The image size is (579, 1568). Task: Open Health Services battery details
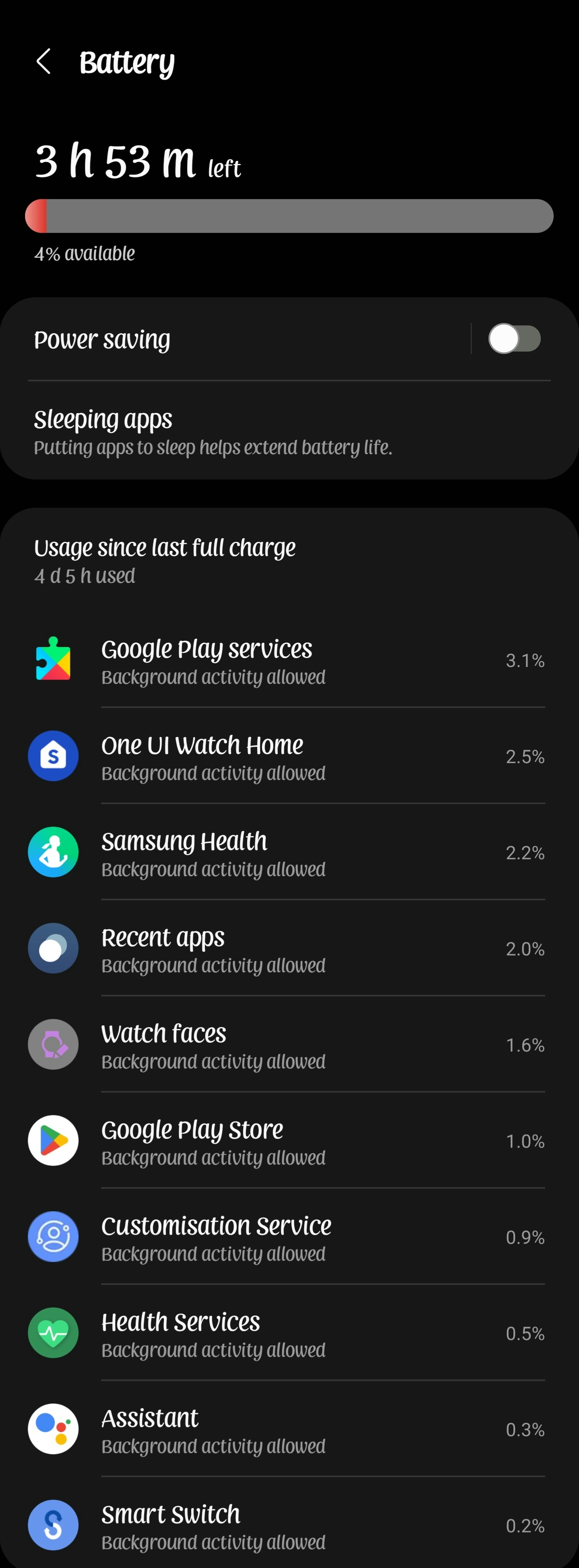(289, 1333)
